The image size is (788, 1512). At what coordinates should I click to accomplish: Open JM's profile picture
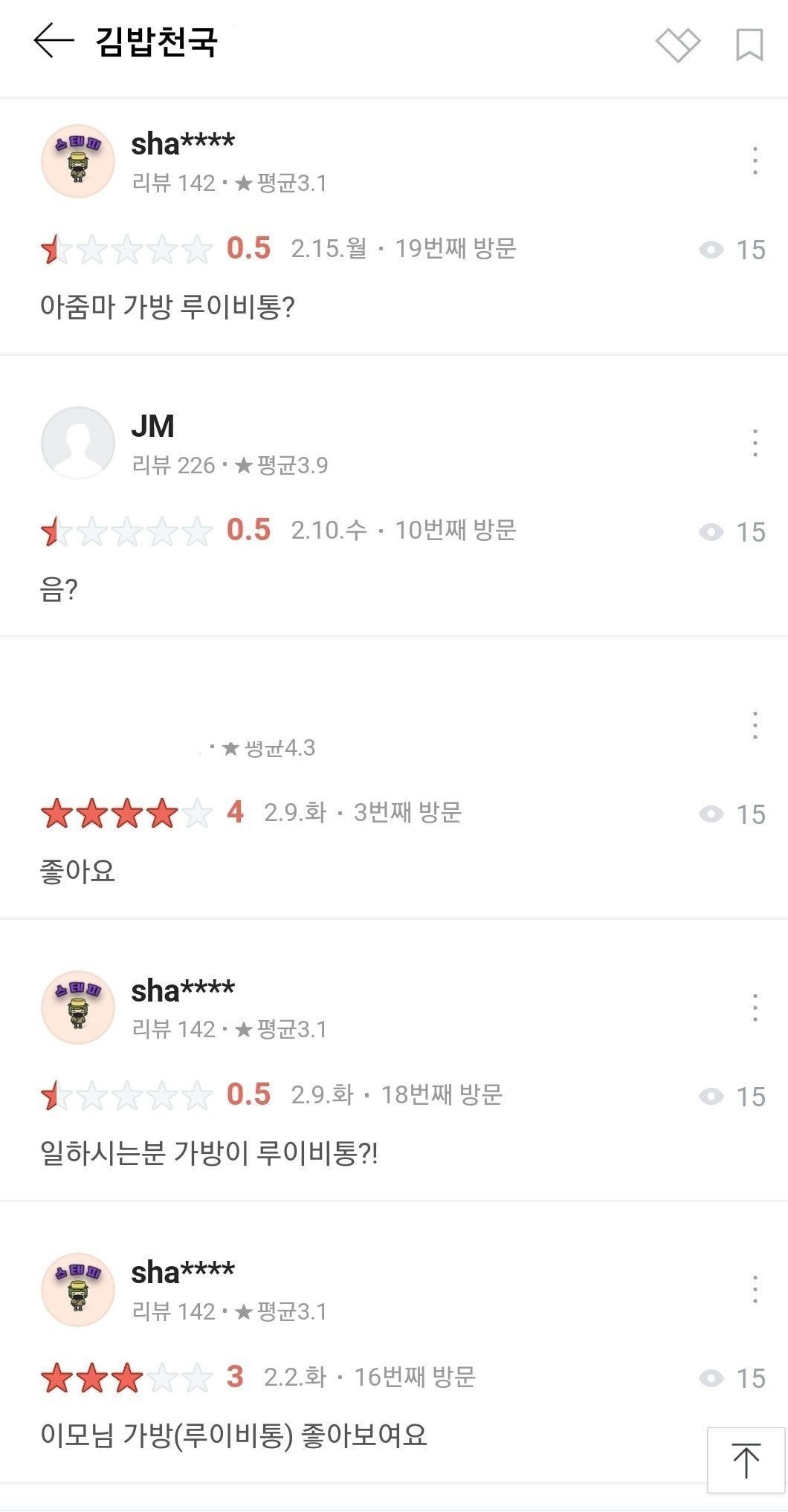click(x=78, y=443)
